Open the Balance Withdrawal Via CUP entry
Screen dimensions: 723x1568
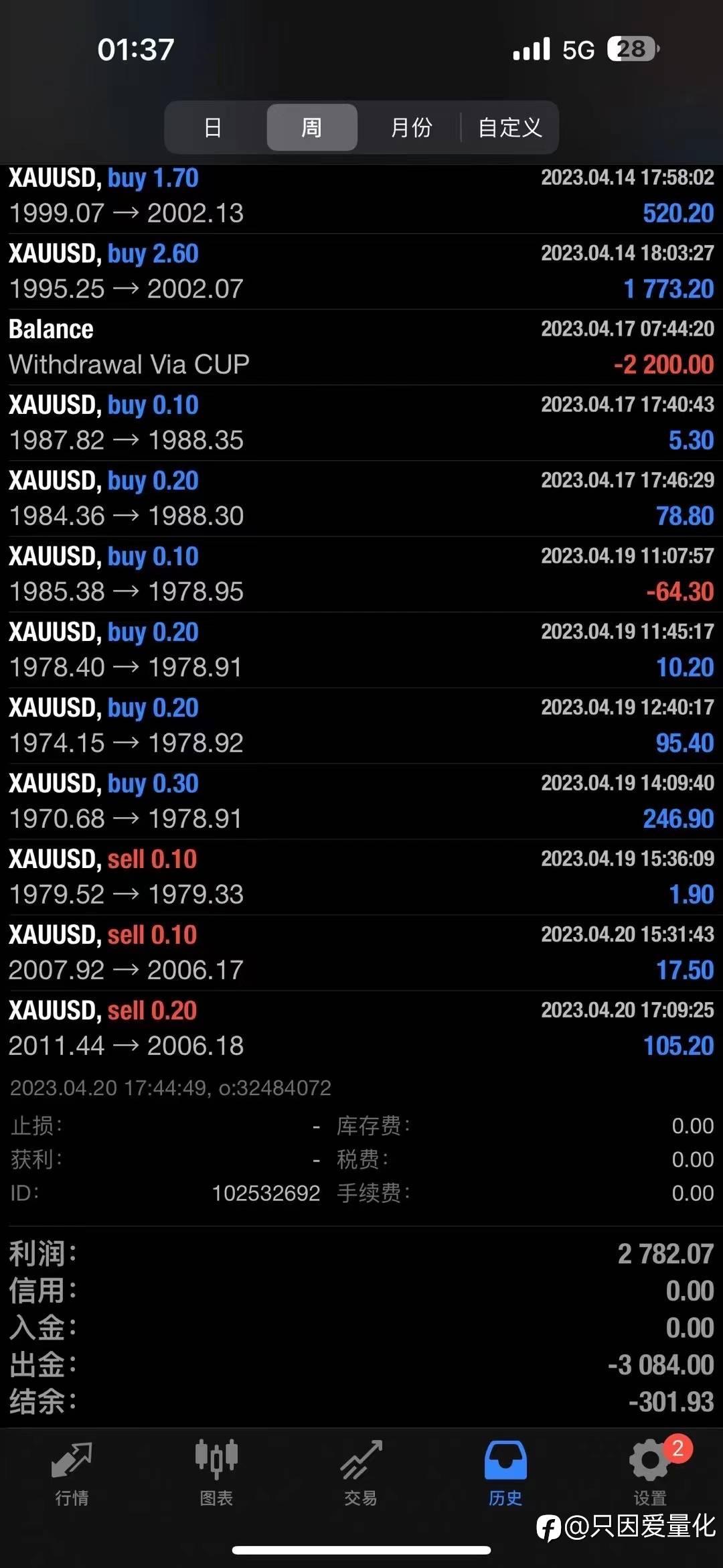click(x=361, y=347)
